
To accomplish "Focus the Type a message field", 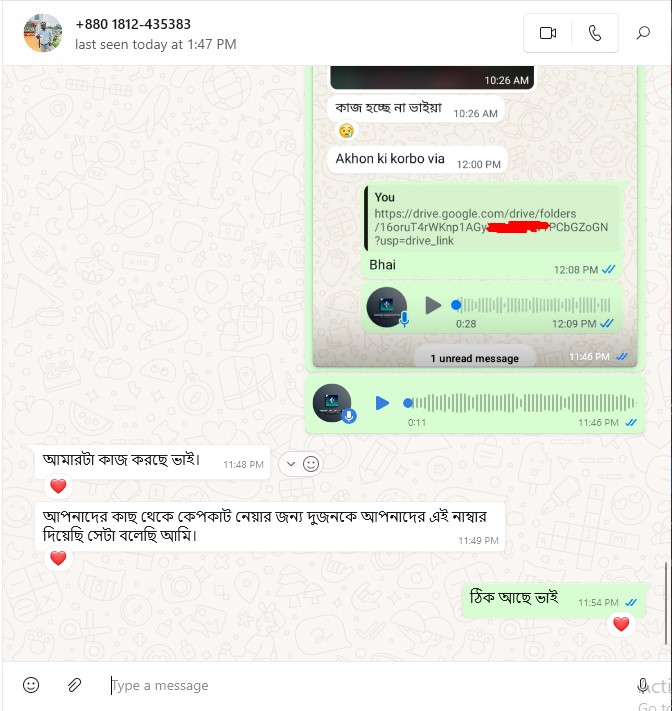I will coord(360,685).
